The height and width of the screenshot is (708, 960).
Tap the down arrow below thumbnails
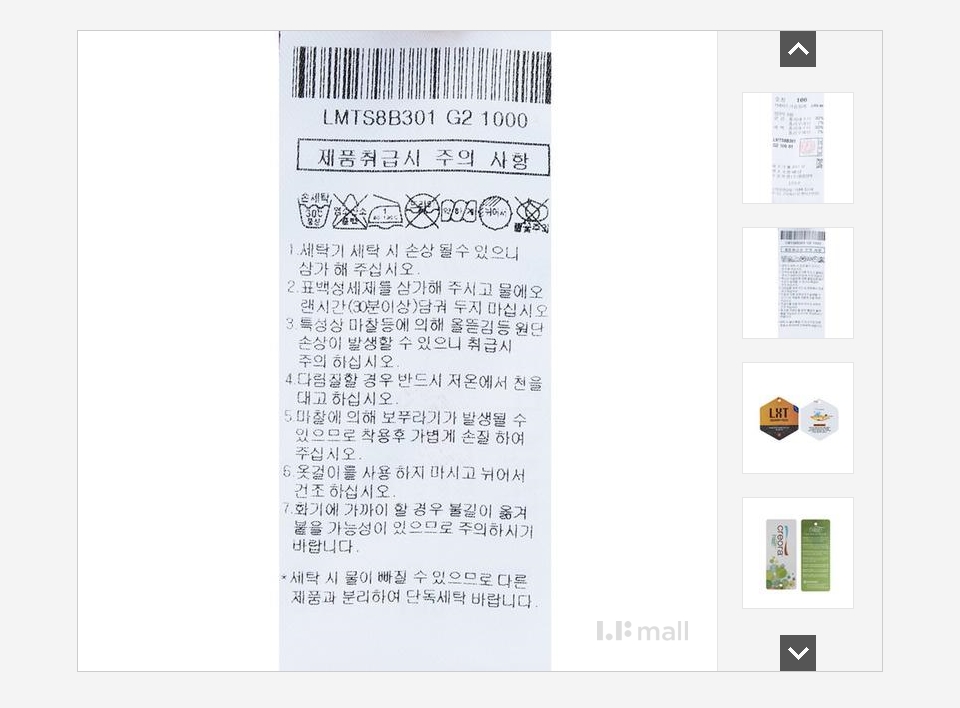(798, 653)
